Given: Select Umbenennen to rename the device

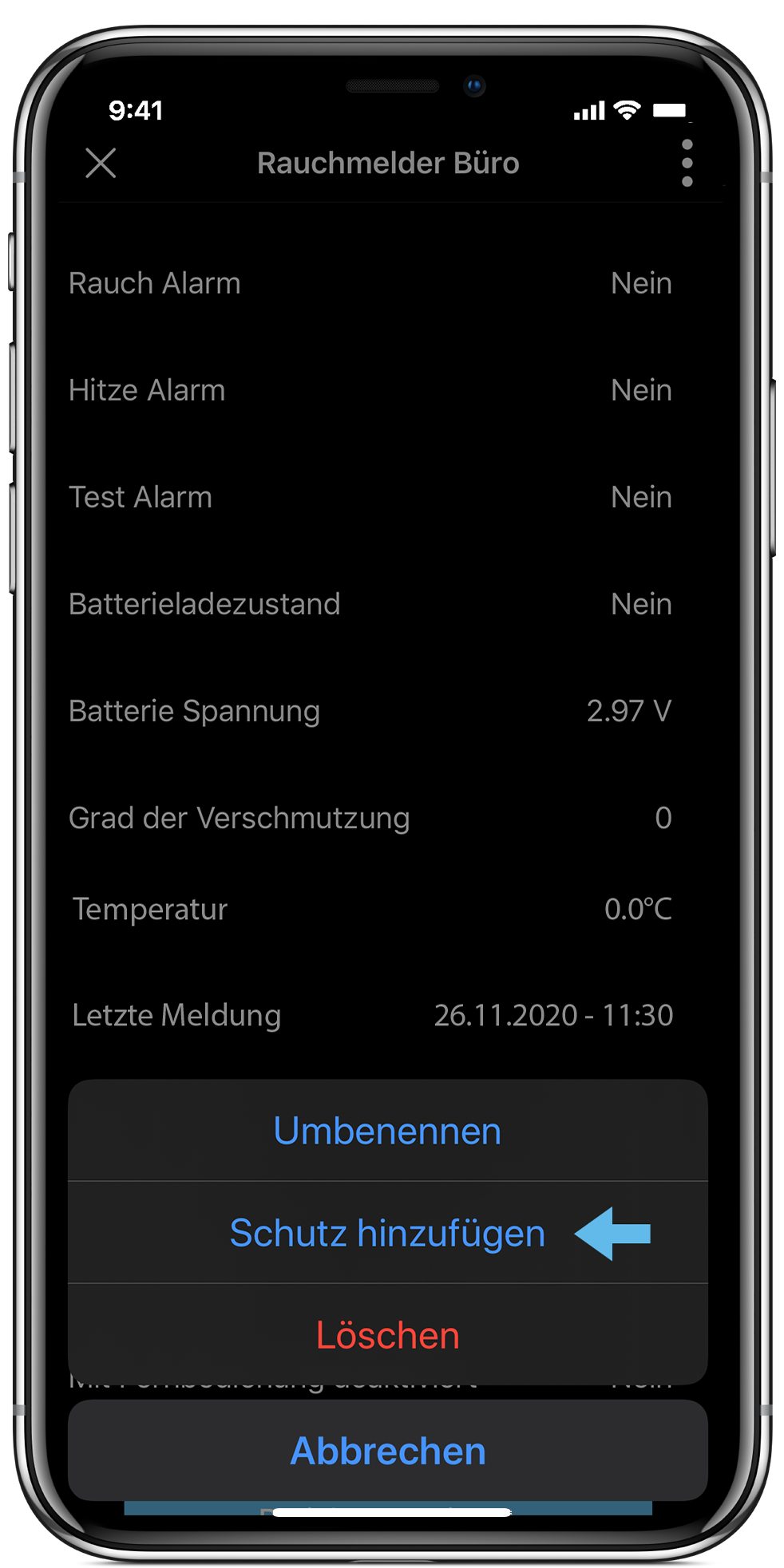Looking at the screenshot, I should [x=387, y=1131].
